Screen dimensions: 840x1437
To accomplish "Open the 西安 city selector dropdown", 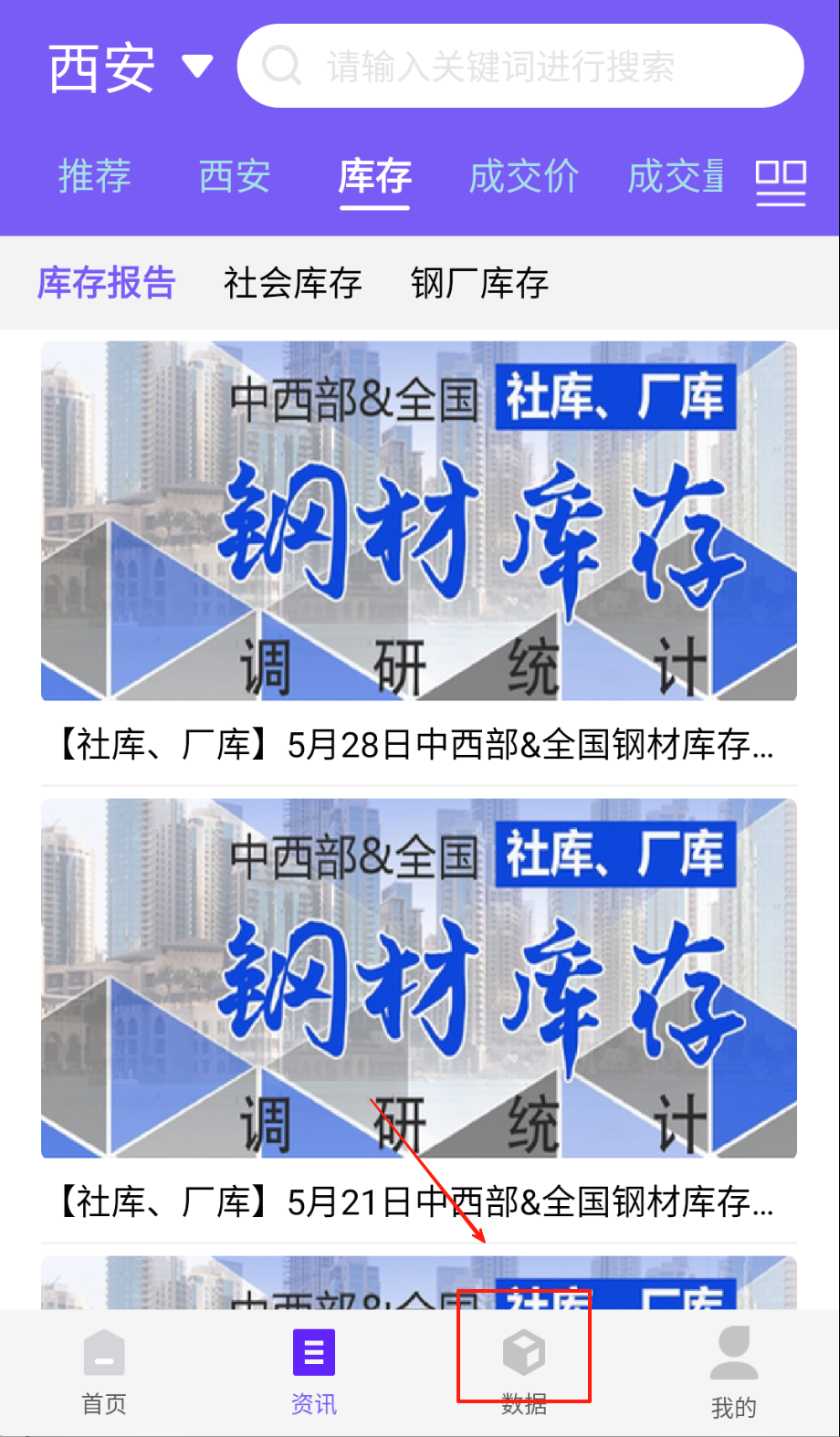I will click(128, 68).
